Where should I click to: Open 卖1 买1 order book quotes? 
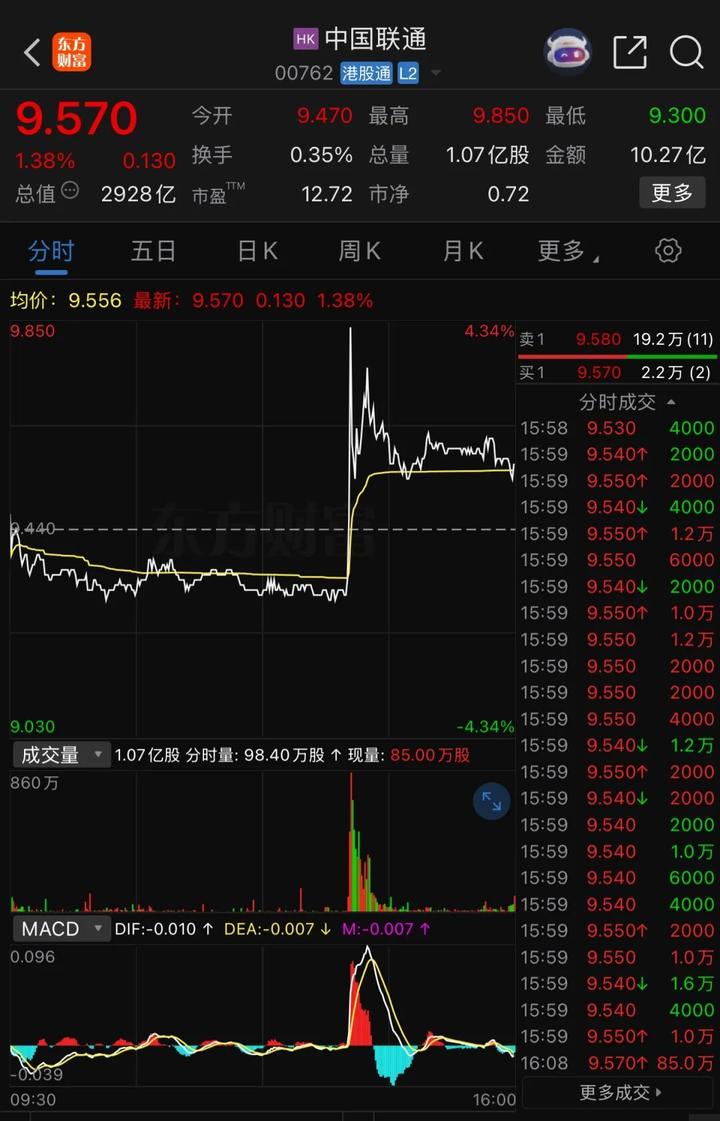[617, 356]
